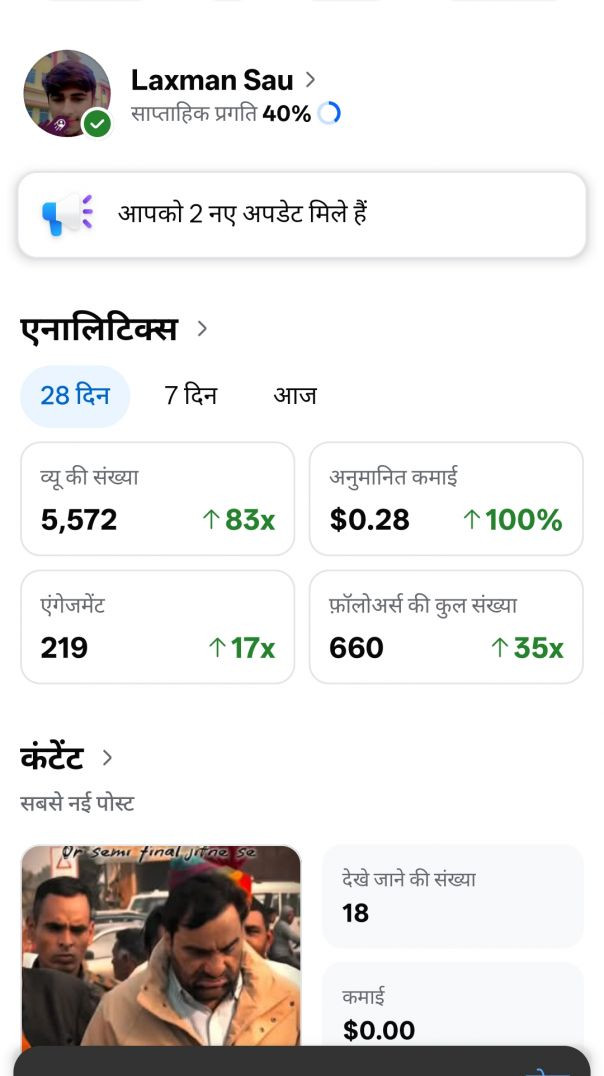Open the अनुमानित कमाई card
Viewport: 604px width, 1076px height.
[446, 499]
